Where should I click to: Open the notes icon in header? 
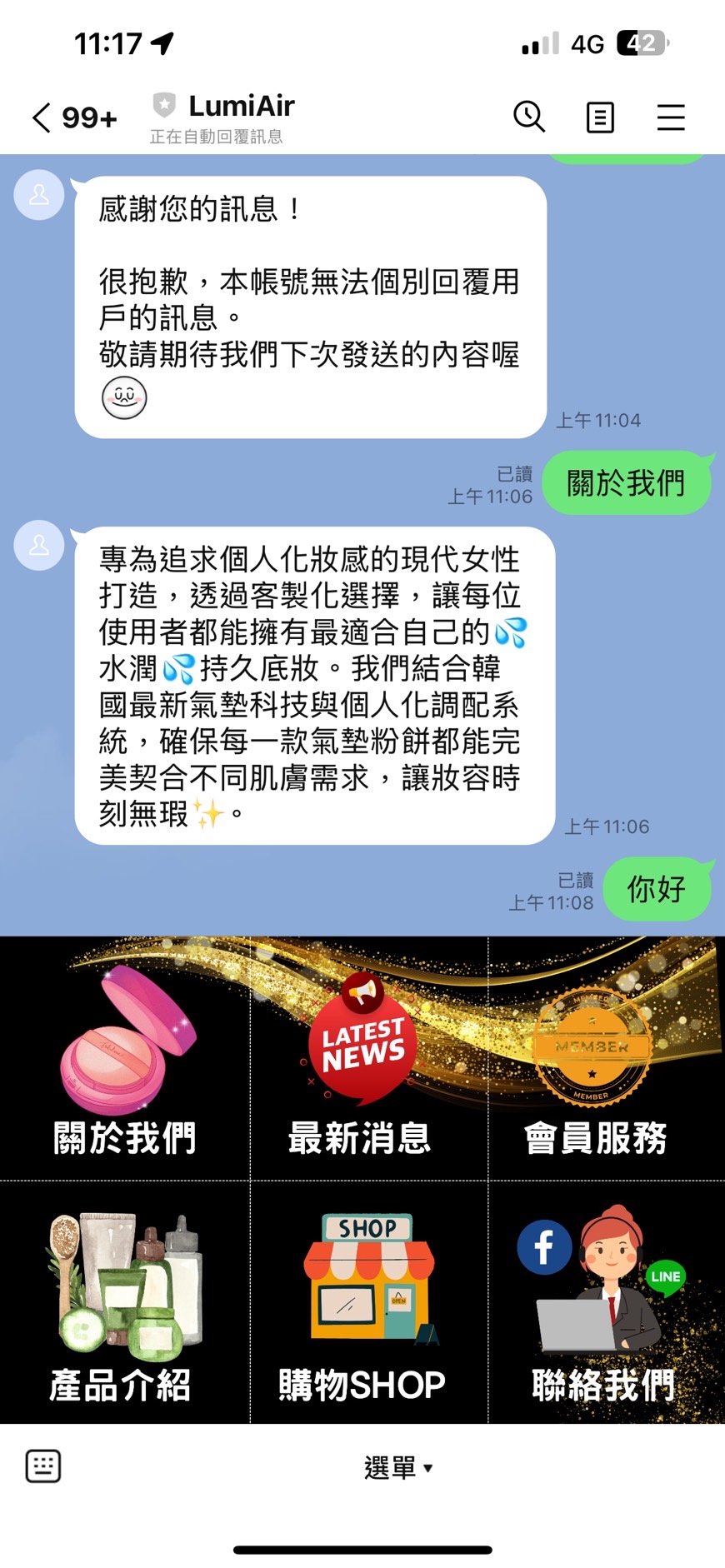(600, 117)
